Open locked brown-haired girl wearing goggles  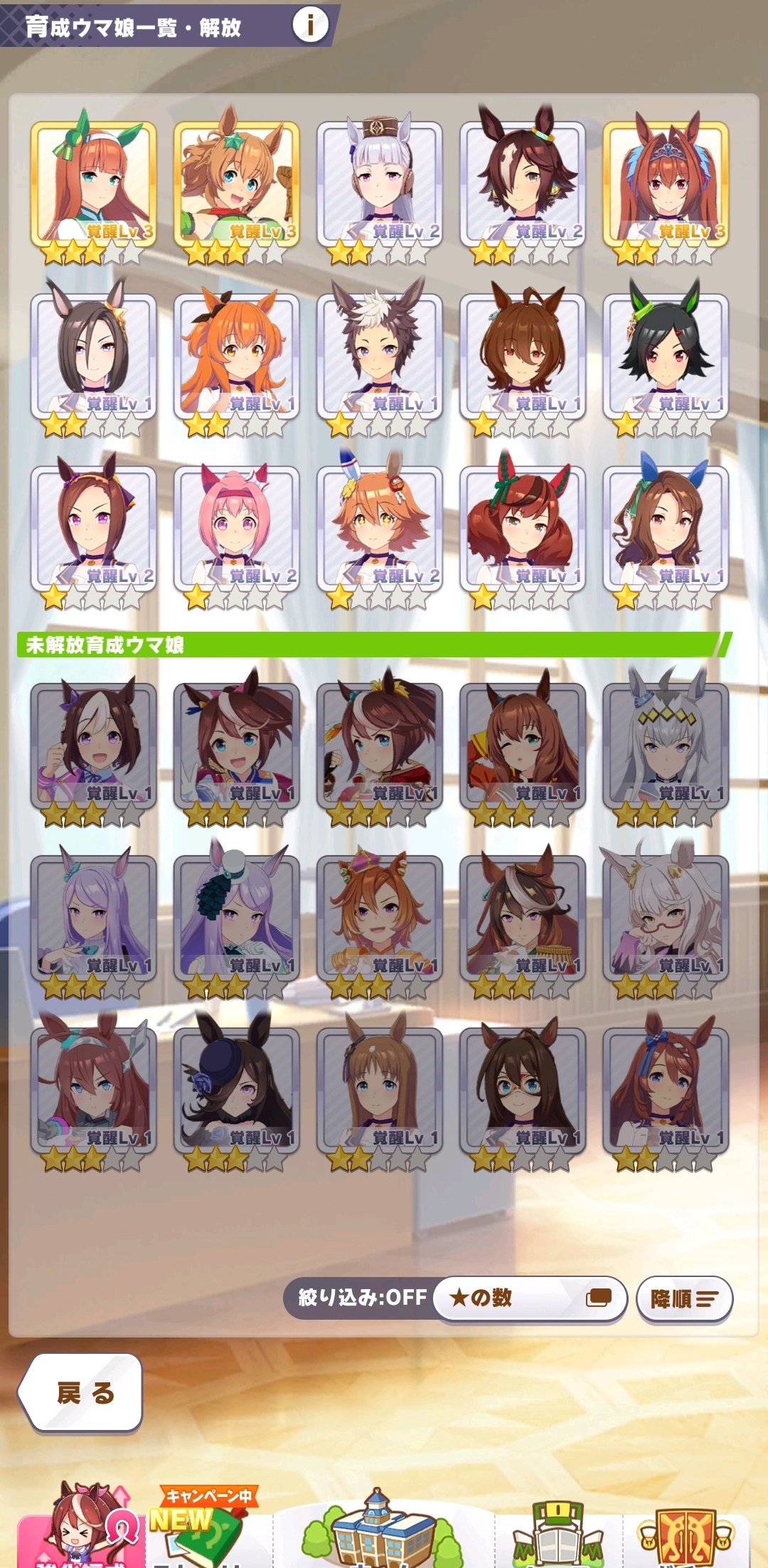[x=523, y=1090]
